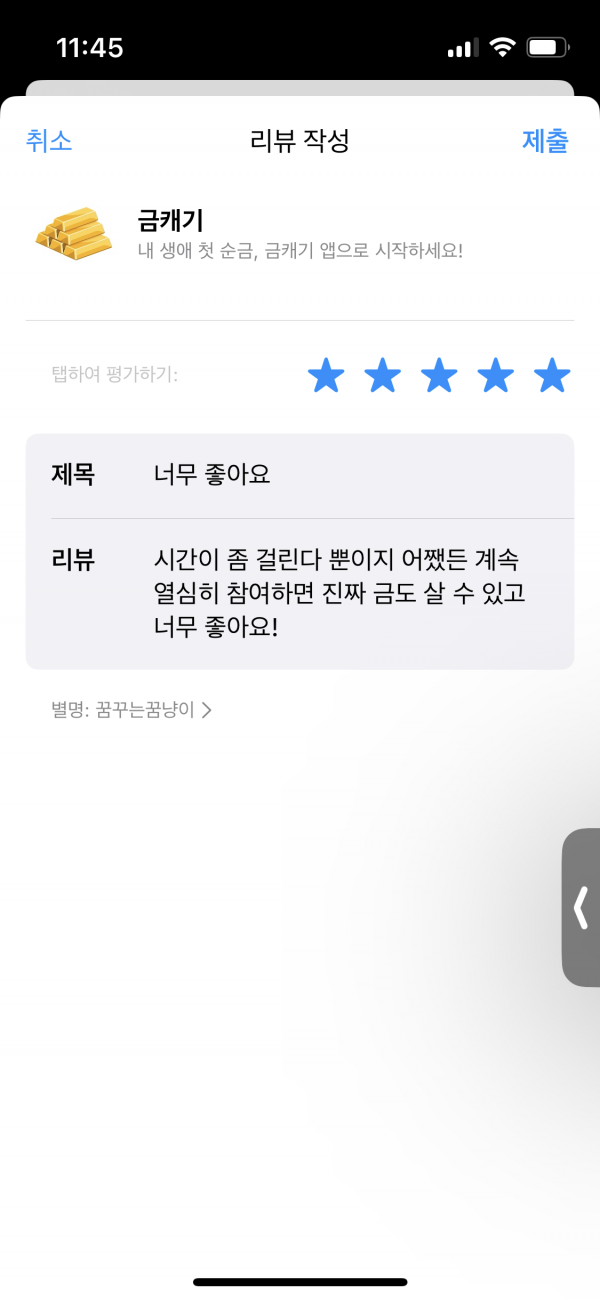Screen dimensions: 600x1299
Task: Open the nickname 꿈꾸는꿈냥이 settings
Action: tap(132, 711)
